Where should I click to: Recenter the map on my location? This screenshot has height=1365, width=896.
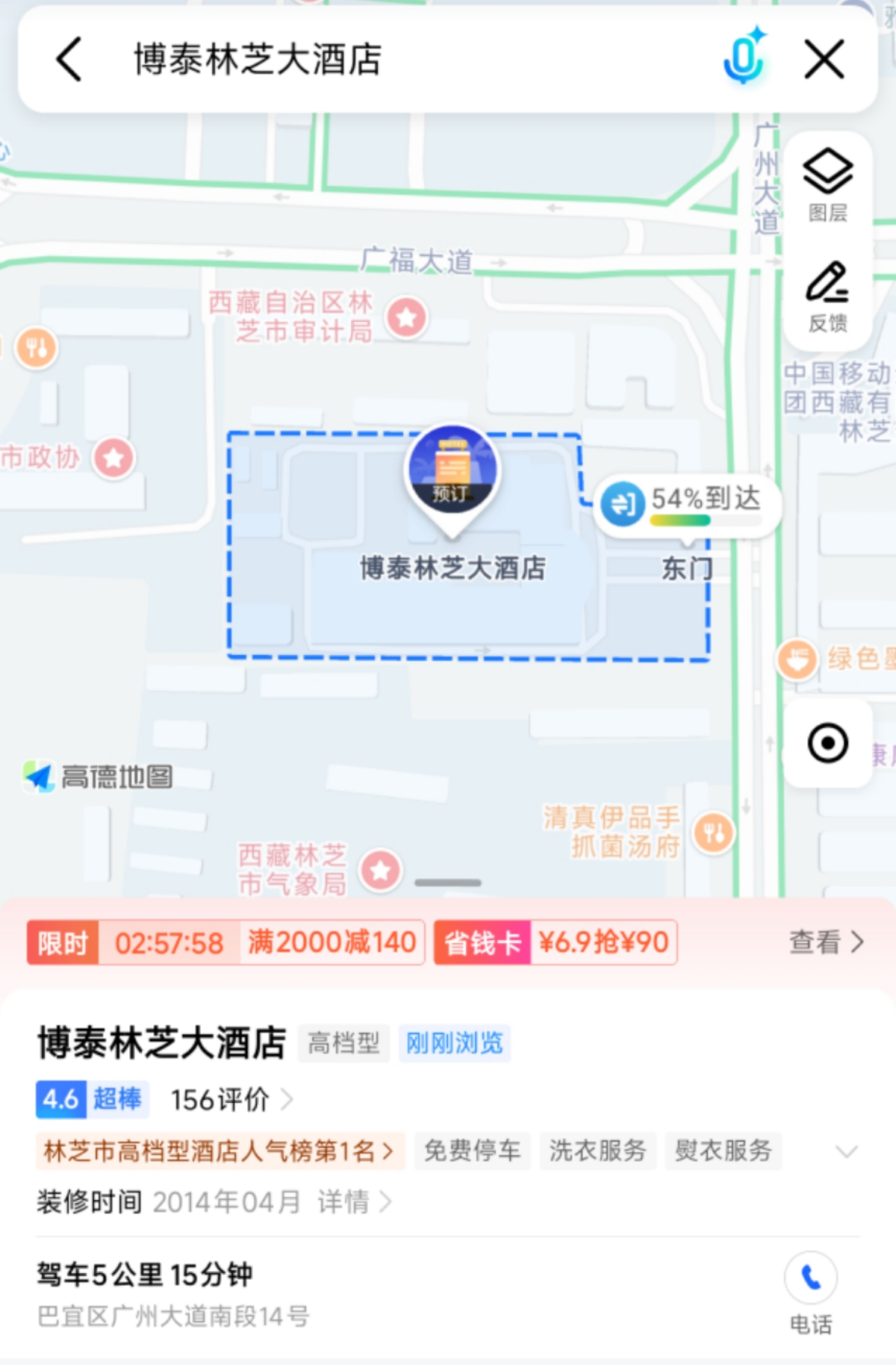coord(827,743)
